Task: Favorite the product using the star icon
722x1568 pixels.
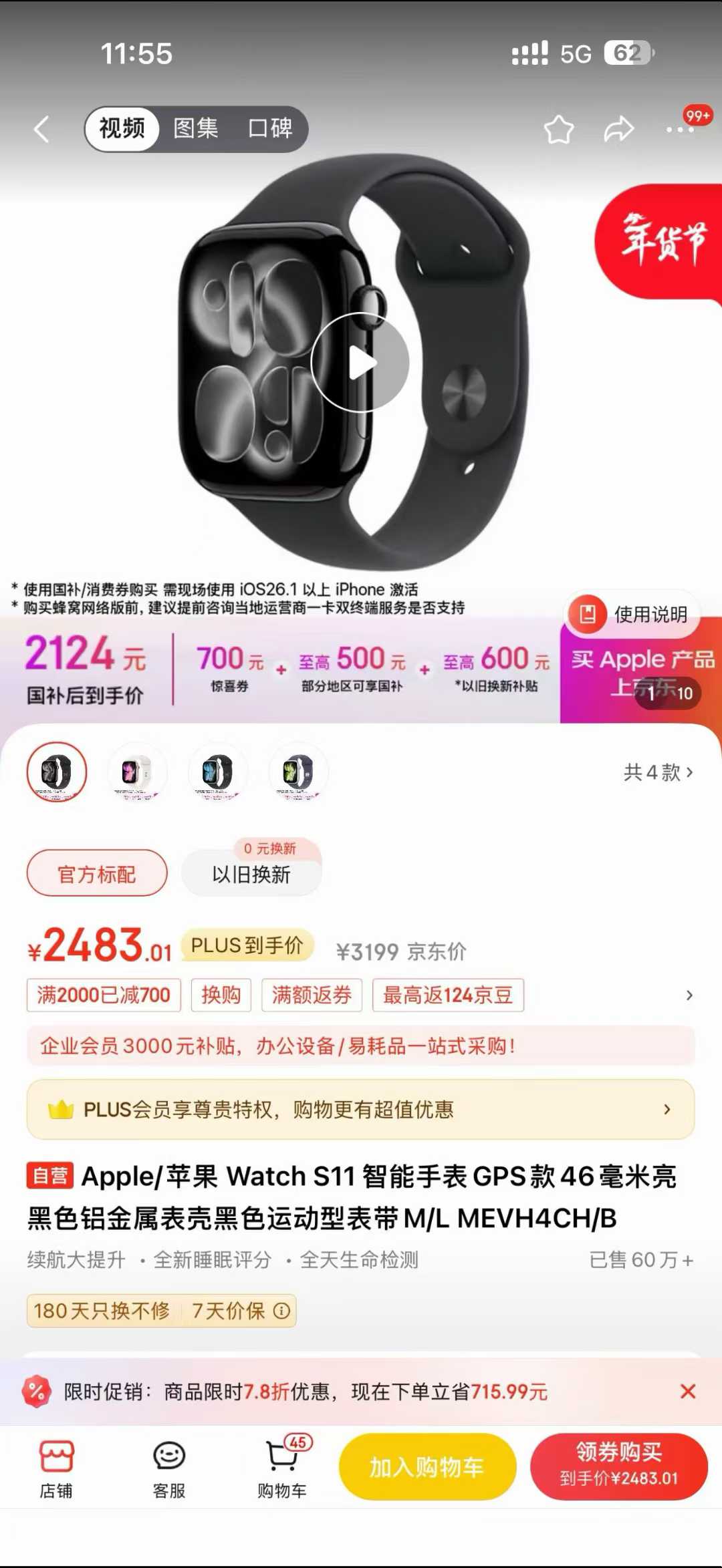Action: [x=560, y=128]
